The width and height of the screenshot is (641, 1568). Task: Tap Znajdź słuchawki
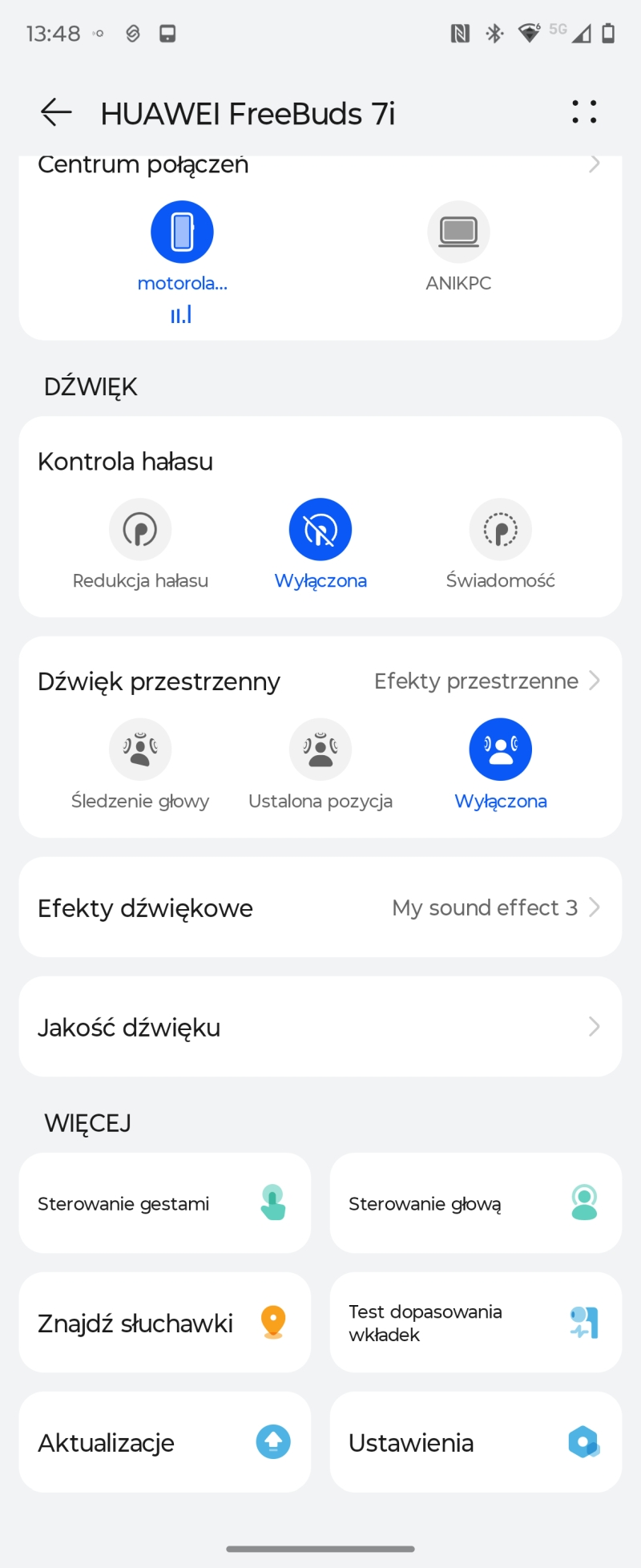coord(164,1323)
